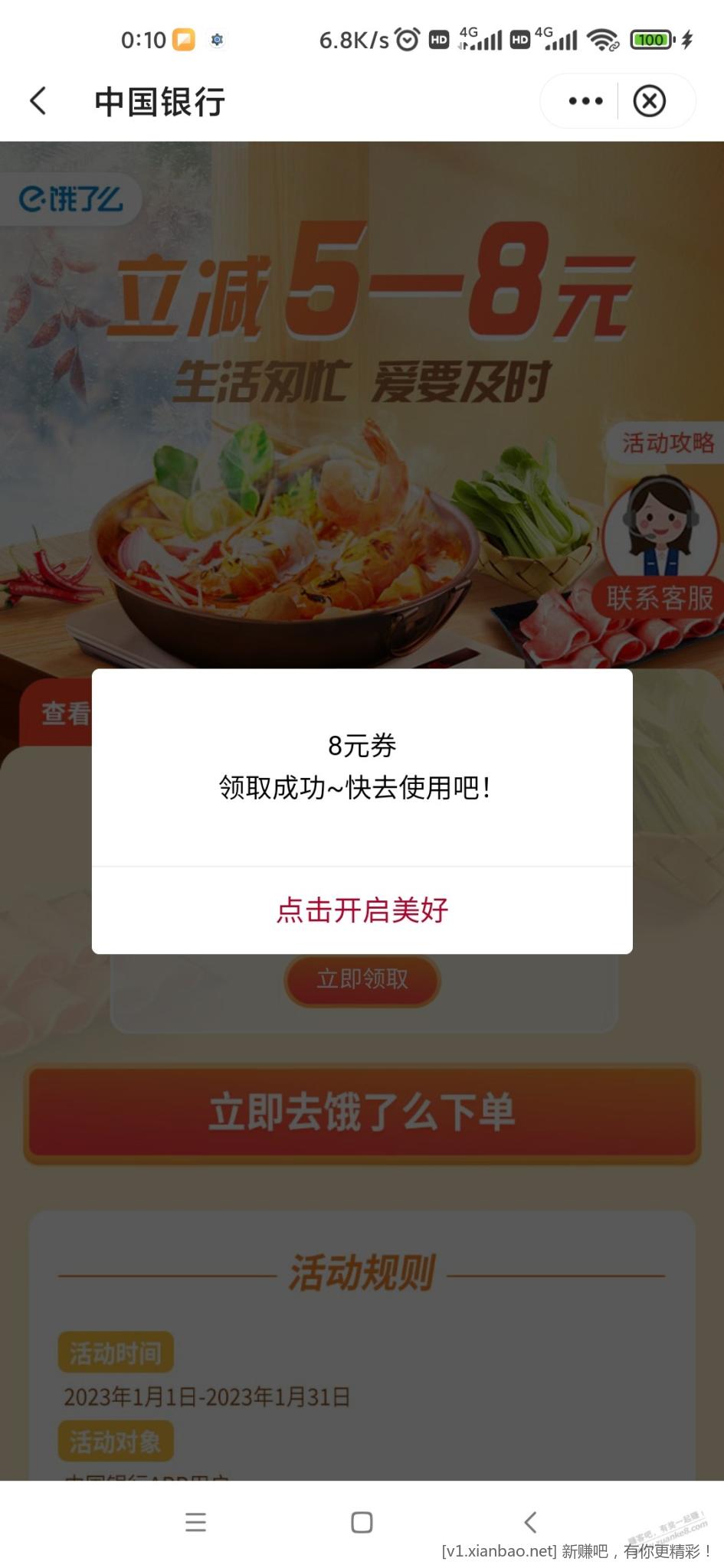Go to the system home screen
The height and width of the screenshot is (1568, 724).
coord(362,1521)
